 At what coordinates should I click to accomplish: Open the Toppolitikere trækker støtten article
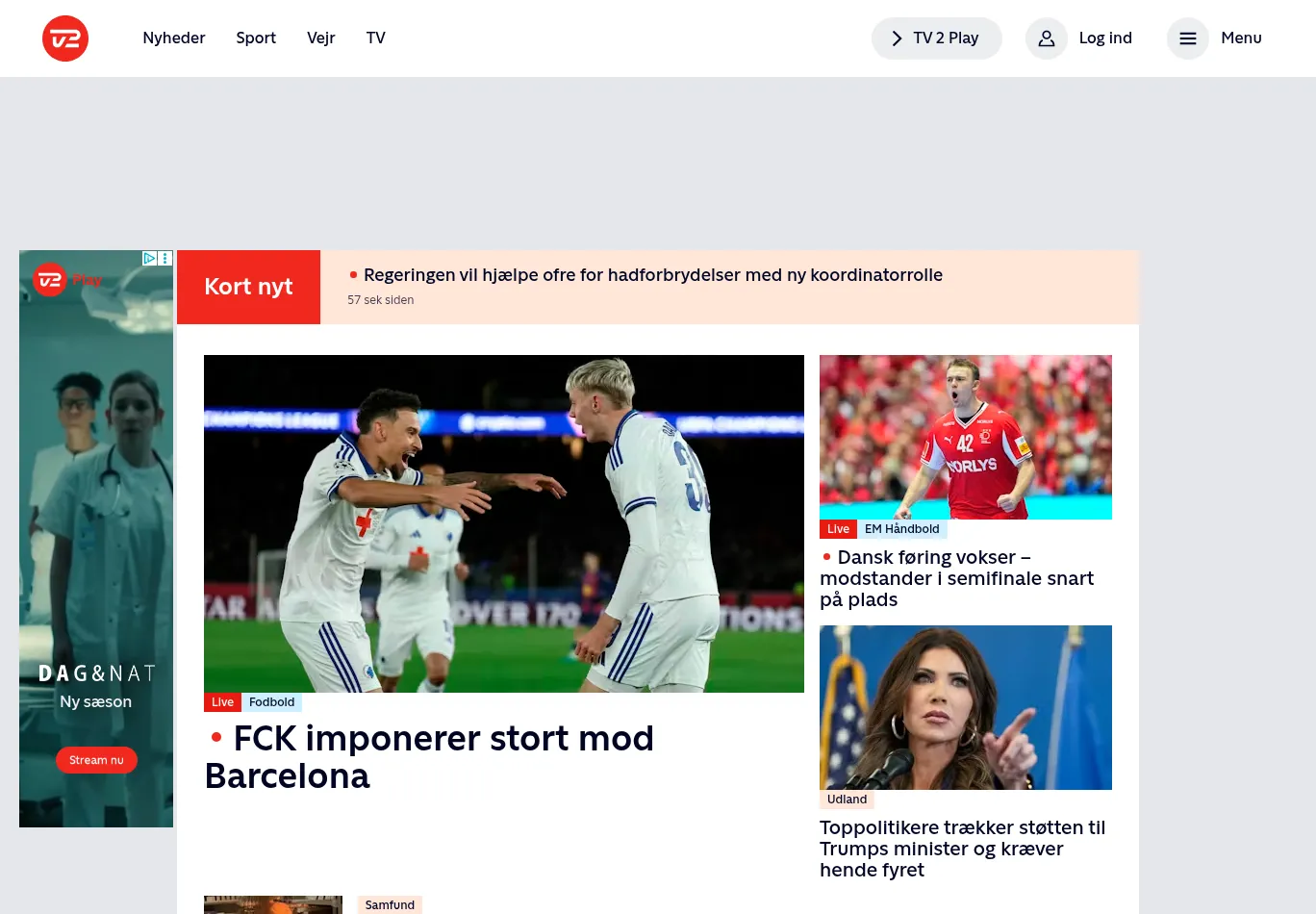pos(962,849)
